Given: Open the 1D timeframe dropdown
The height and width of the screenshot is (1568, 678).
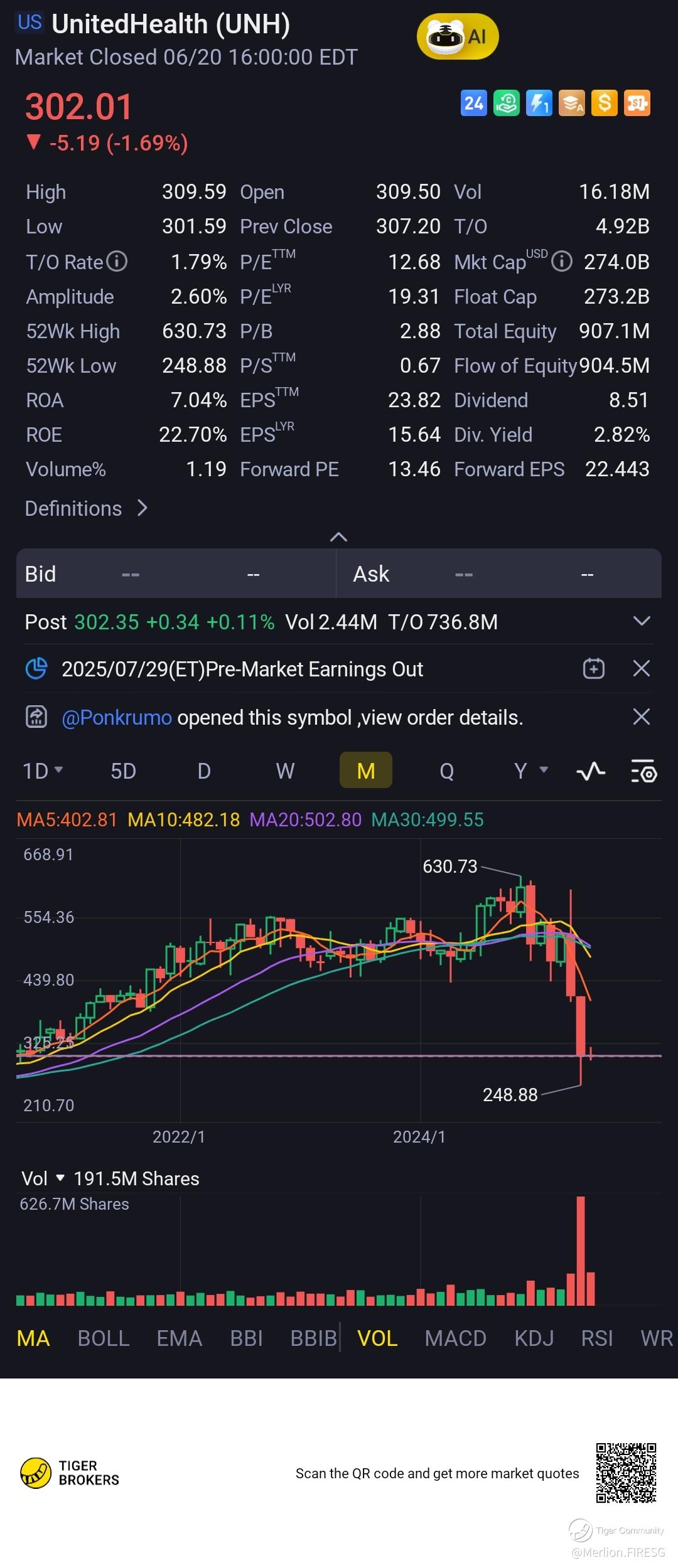Looking at the screenshot, I should tap(43, 771).
